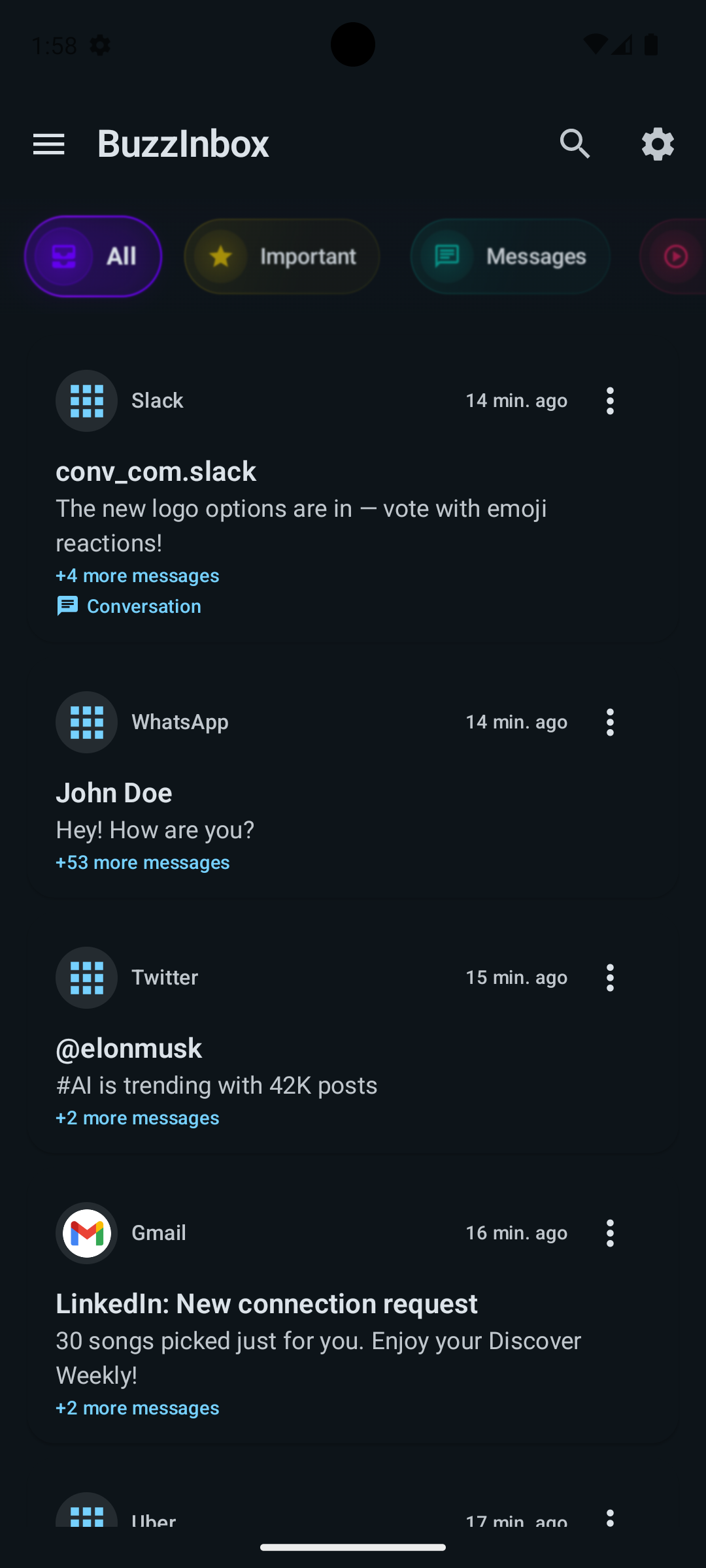The width and height of the screenshot is (706, 1568).
Task: Switch to the All filter tab
Action: (x=93, y=256)
